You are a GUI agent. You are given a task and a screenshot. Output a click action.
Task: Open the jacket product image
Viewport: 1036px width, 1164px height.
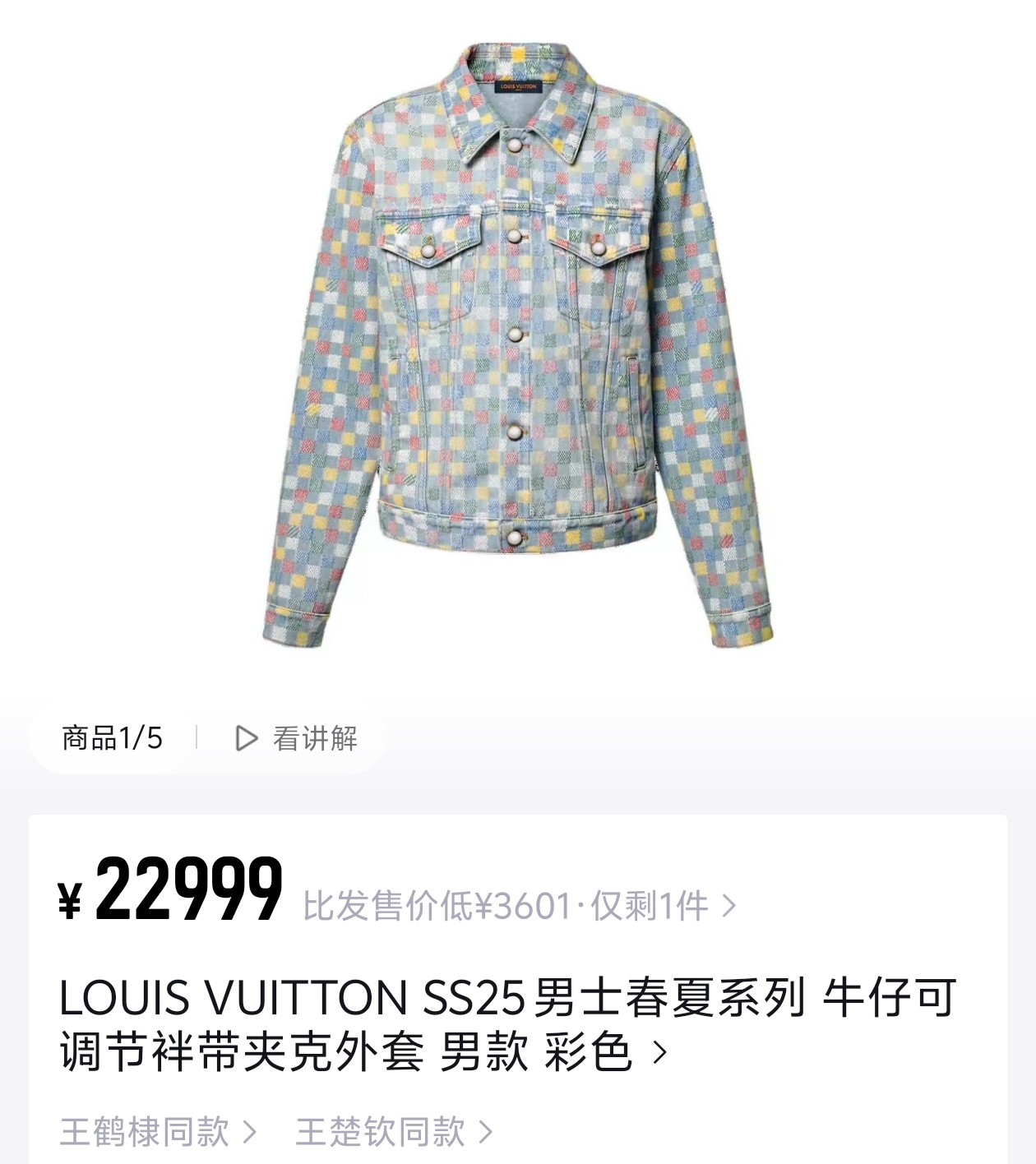518,345
